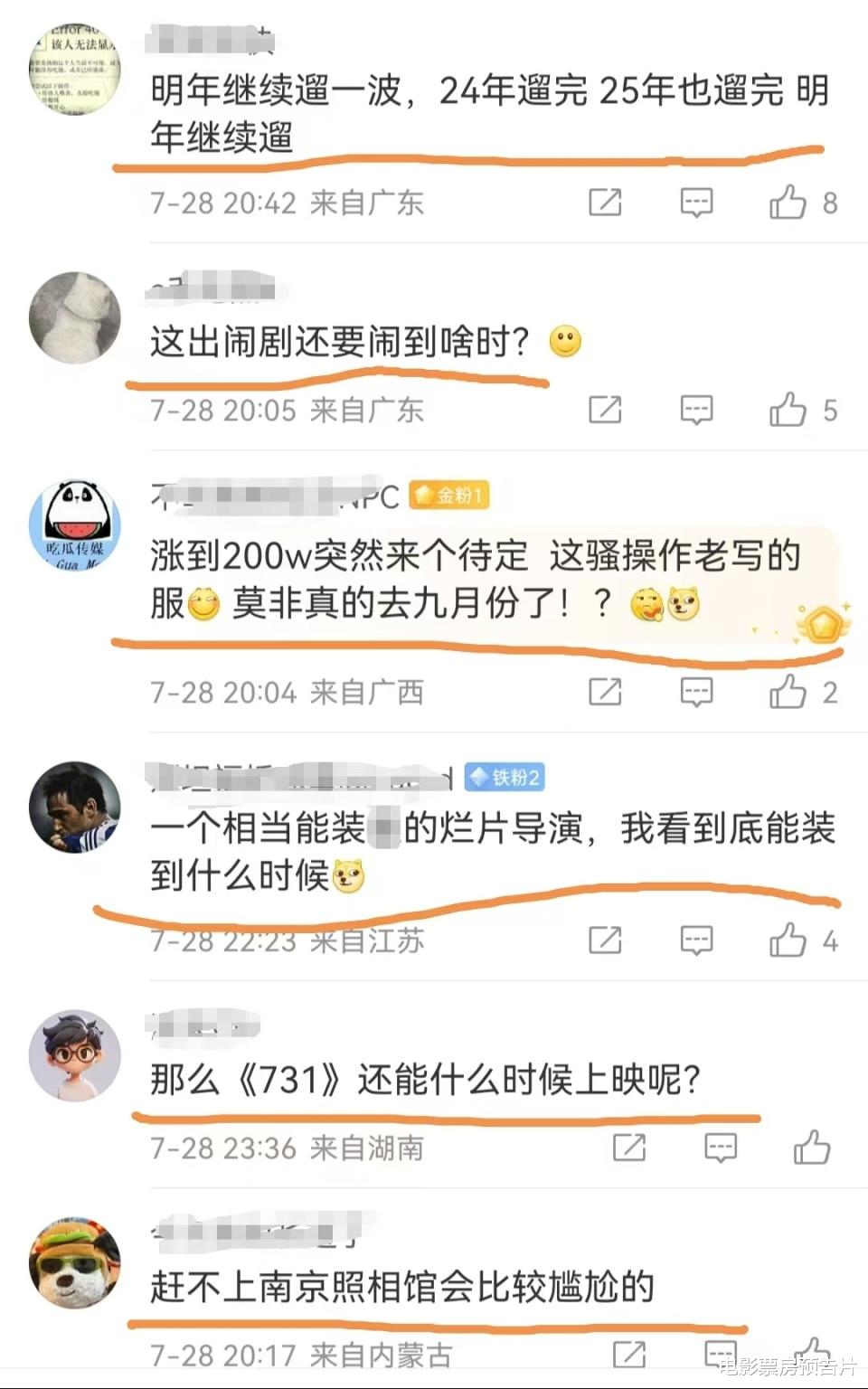Share the 烂片导演 comment
The width and height of the screenshot is (868, 1389).
click(605, 940)
